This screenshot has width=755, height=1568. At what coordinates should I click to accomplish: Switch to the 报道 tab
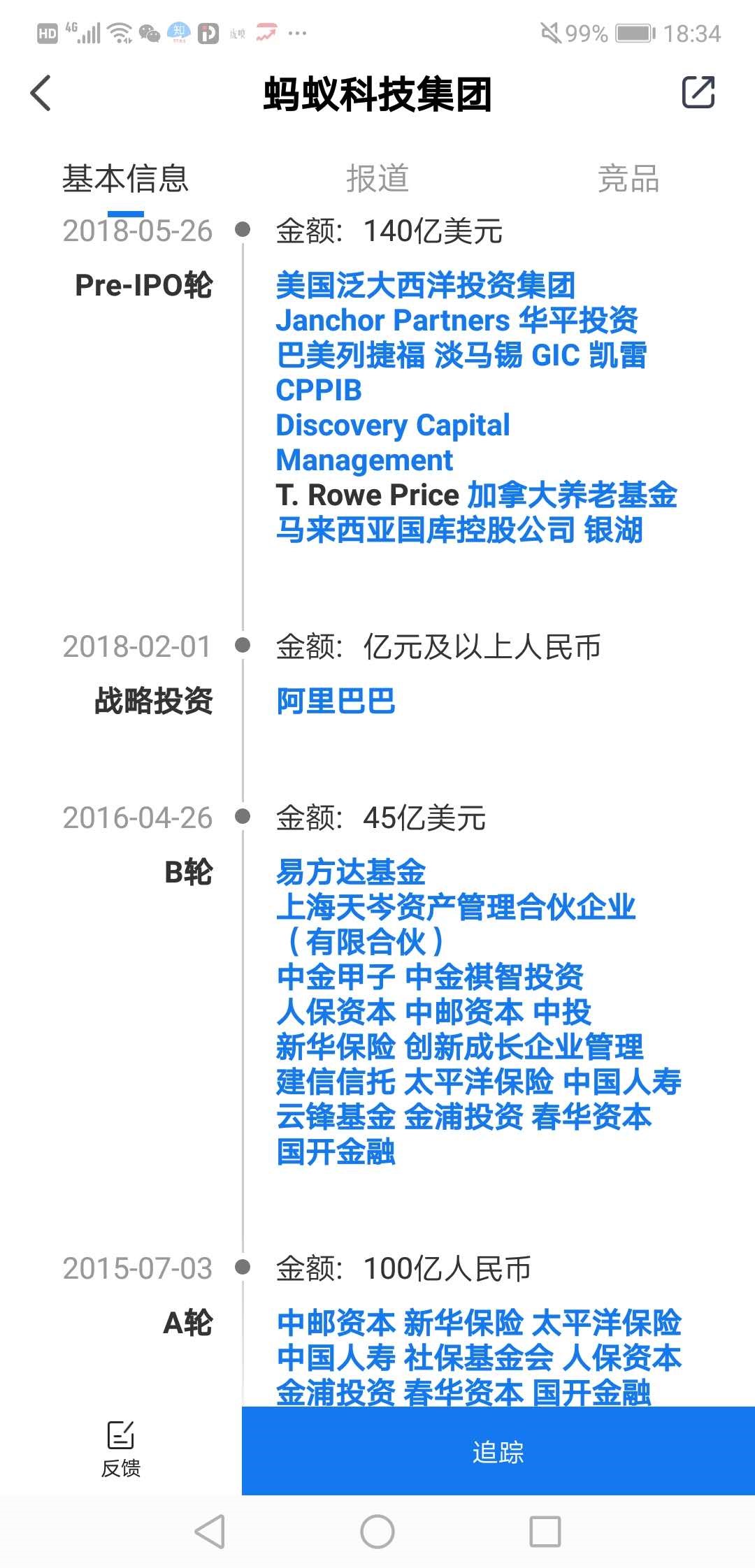point(377,179)
